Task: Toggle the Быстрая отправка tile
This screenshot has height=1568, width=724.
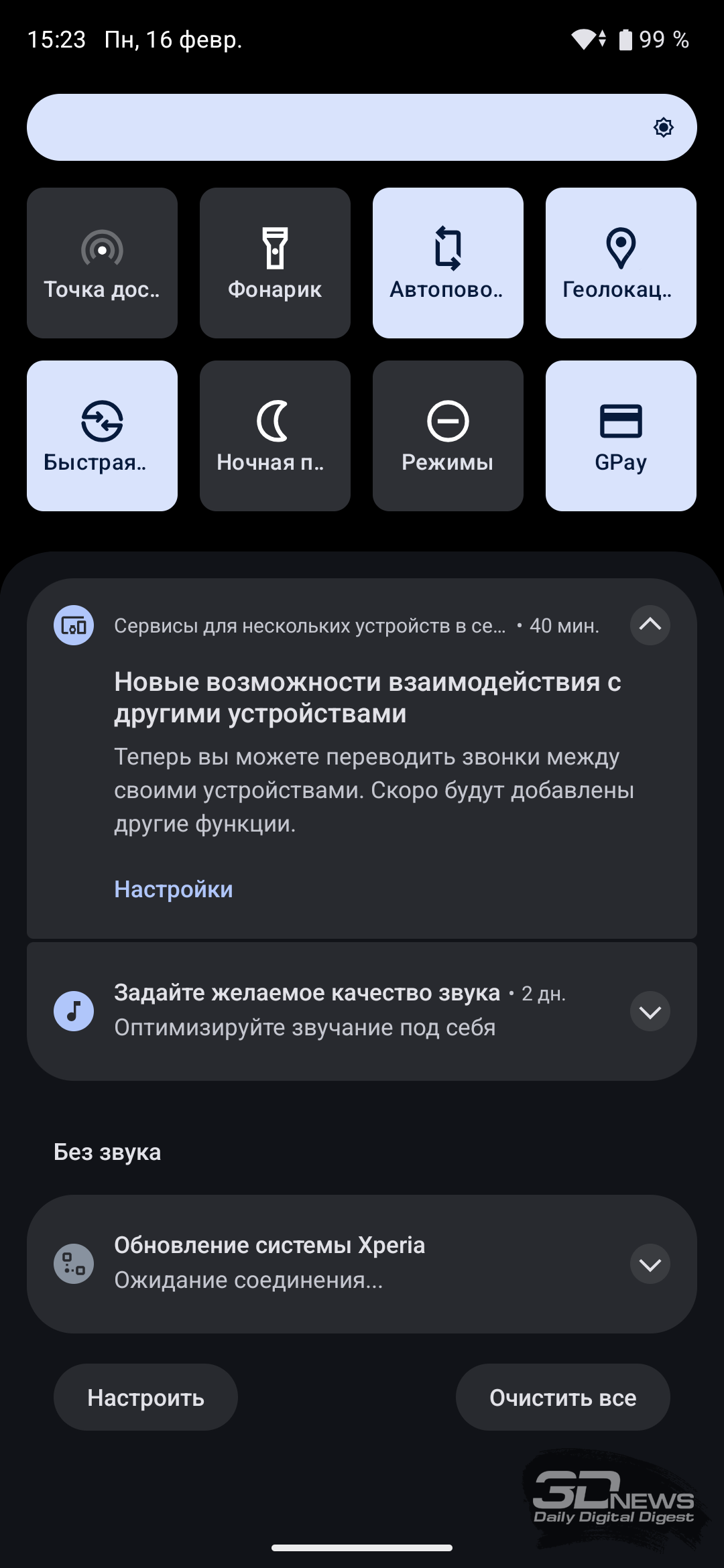Action: 102,436
